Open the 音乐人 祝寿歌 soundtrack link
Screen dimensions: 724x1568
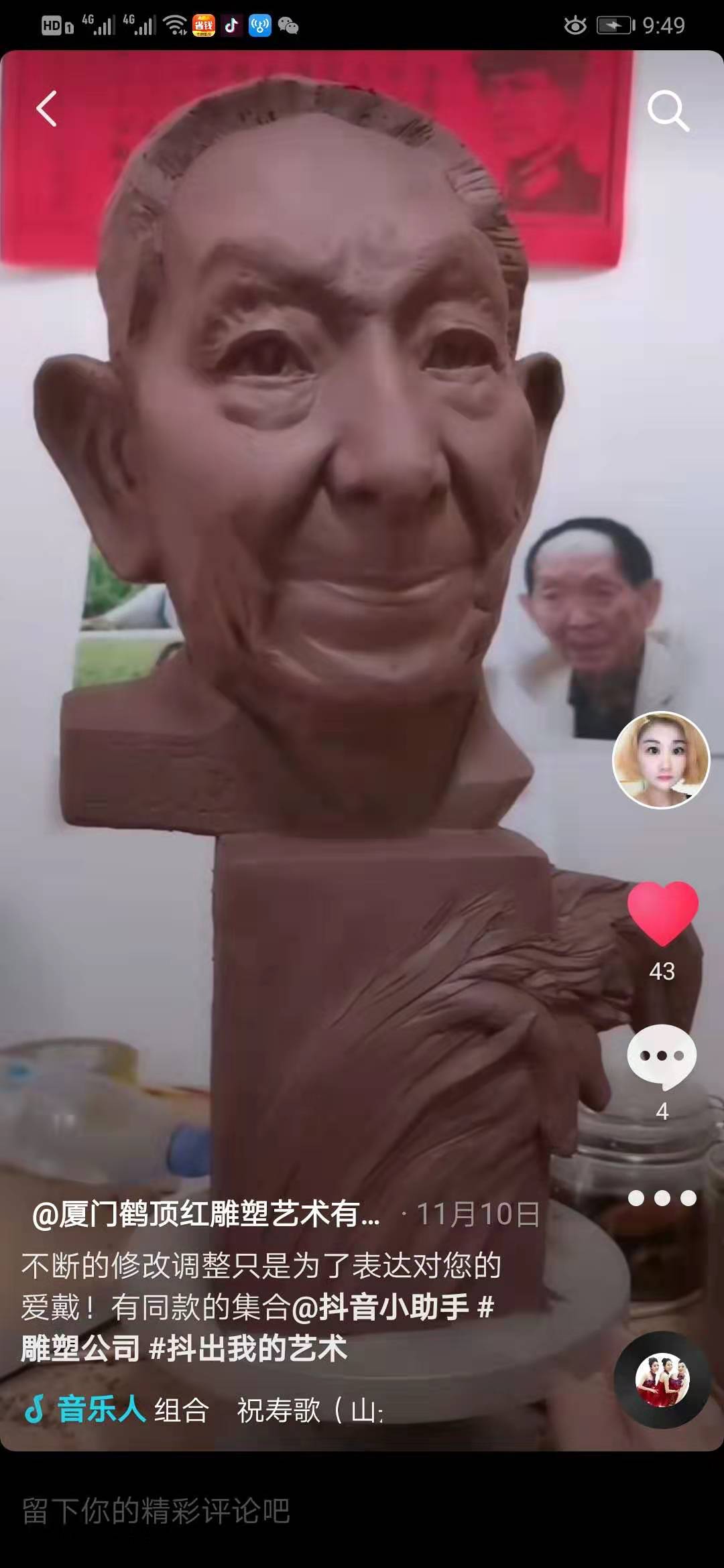201,1410
